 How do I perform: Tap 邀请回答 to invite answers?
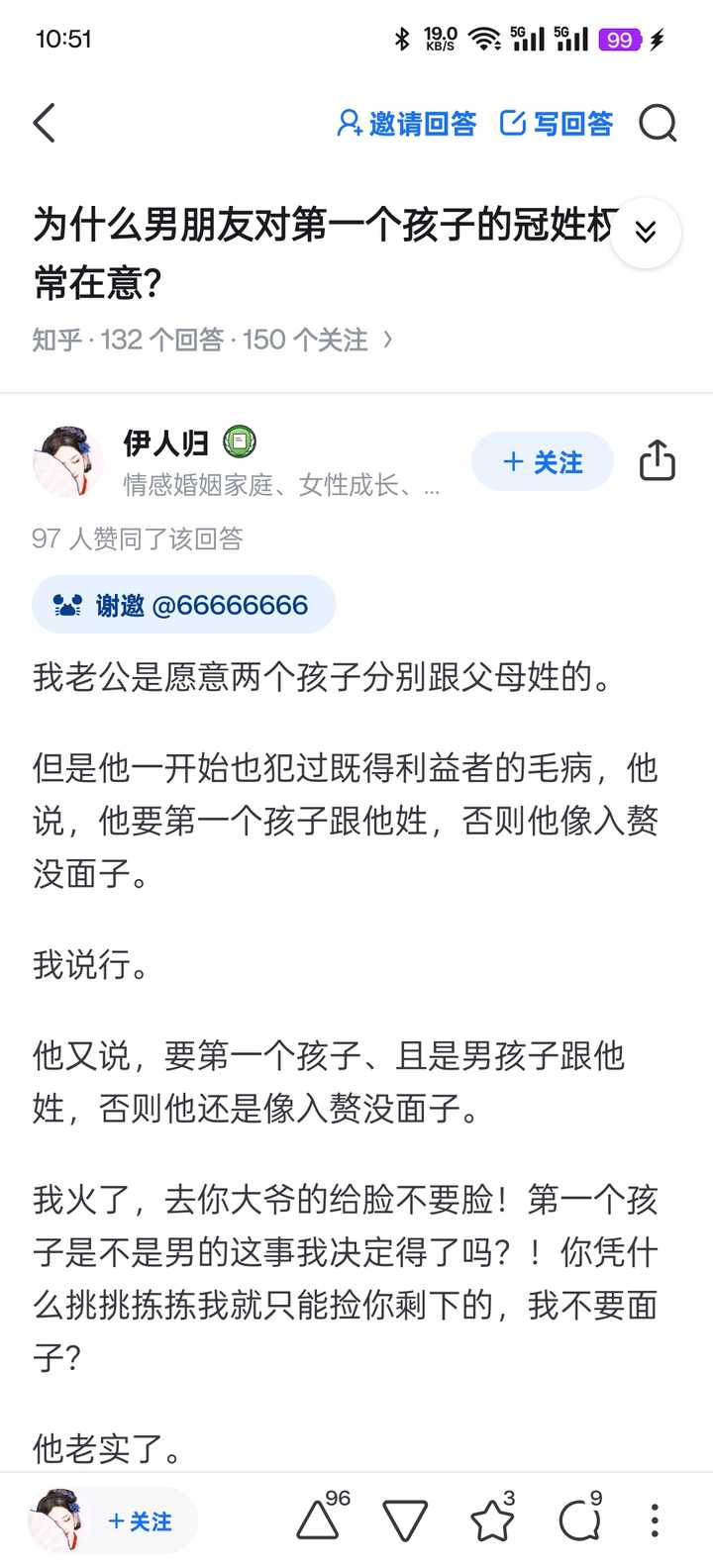407,124
